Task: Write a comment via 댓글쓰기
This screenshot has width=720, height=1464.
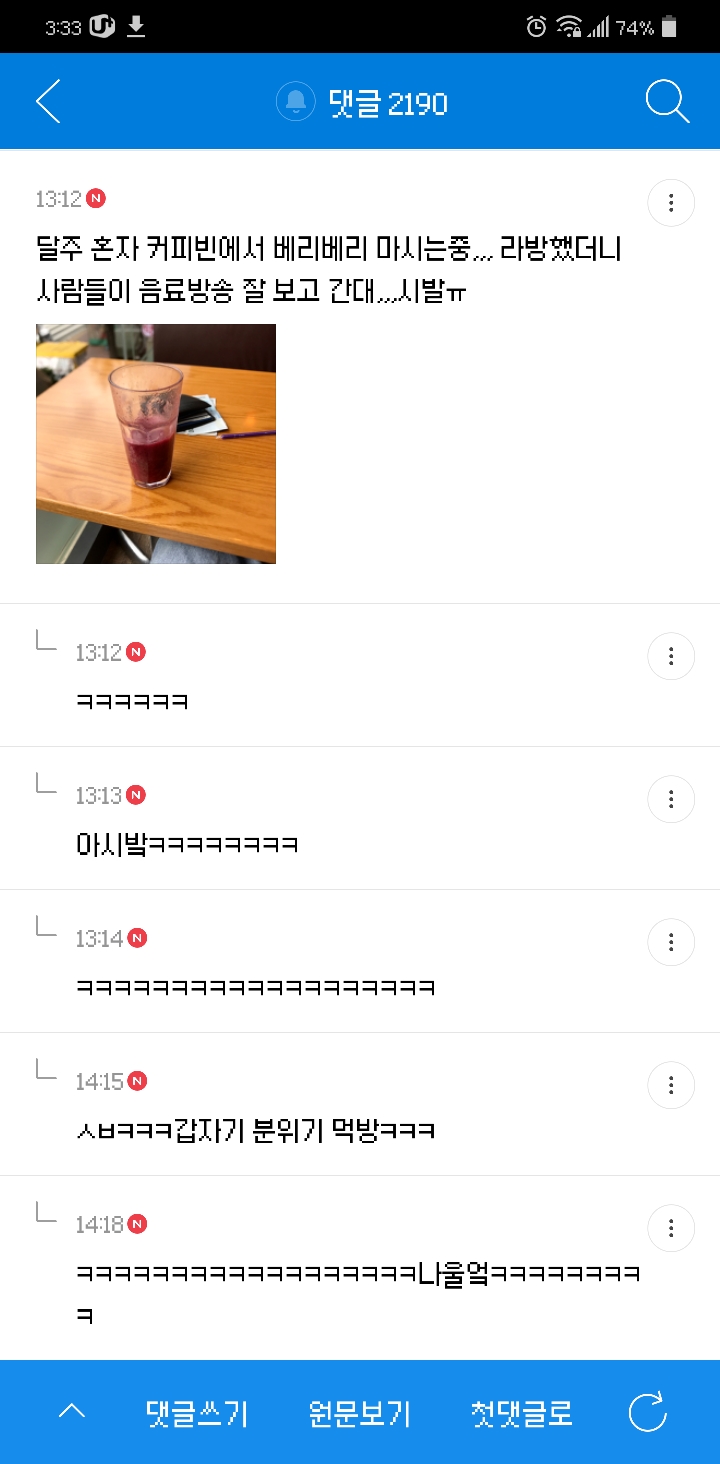Action: (197, 1413)
